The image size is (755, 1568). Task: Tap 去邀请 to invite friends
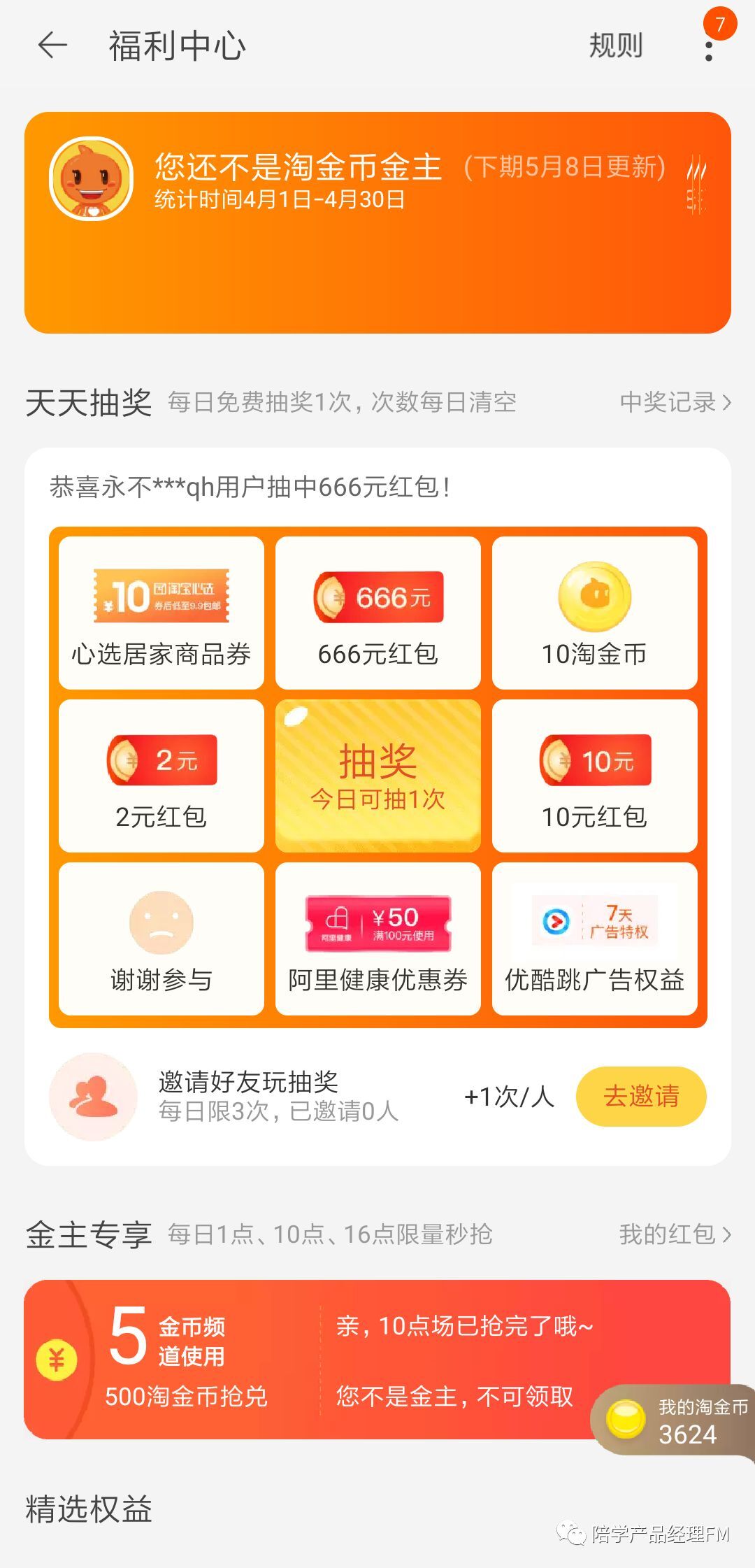point(640,1098)
